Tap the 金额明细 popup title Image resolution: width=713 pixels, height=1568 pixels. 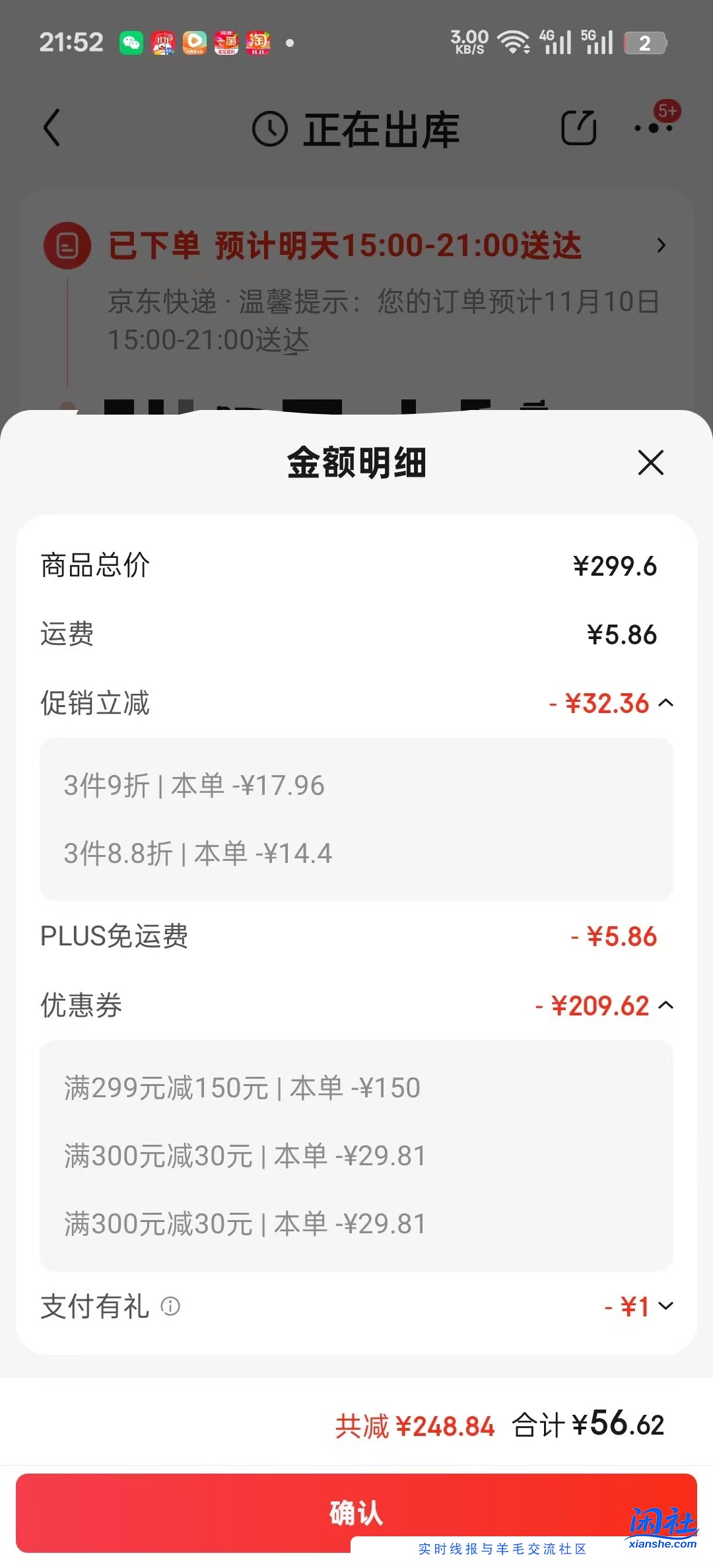pyautogui.click(x=356, y=463)
